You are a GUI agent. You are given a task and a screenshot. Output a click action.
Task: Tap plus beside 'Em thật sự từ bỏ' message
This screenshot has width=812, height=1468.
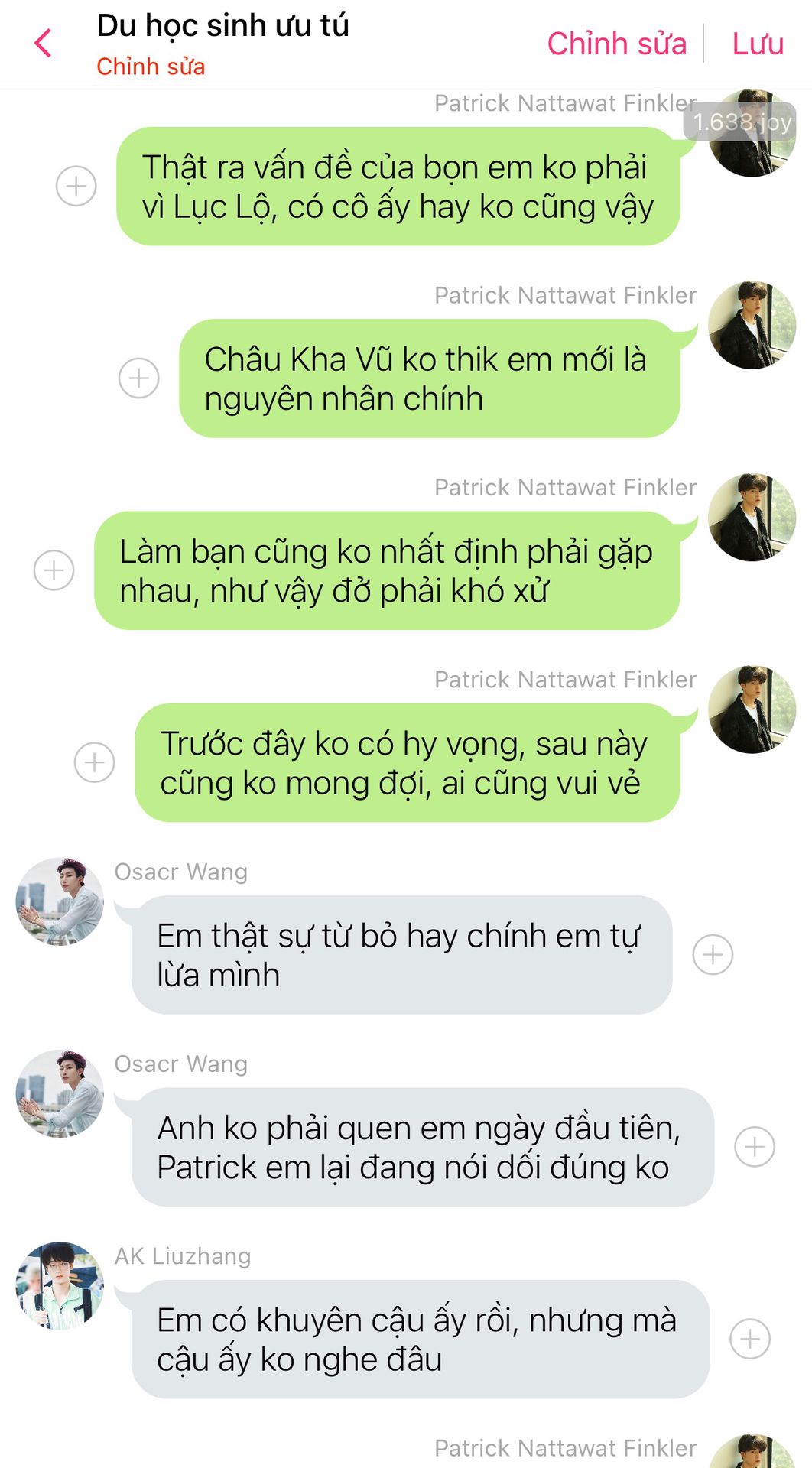click(x=713, y=954)
